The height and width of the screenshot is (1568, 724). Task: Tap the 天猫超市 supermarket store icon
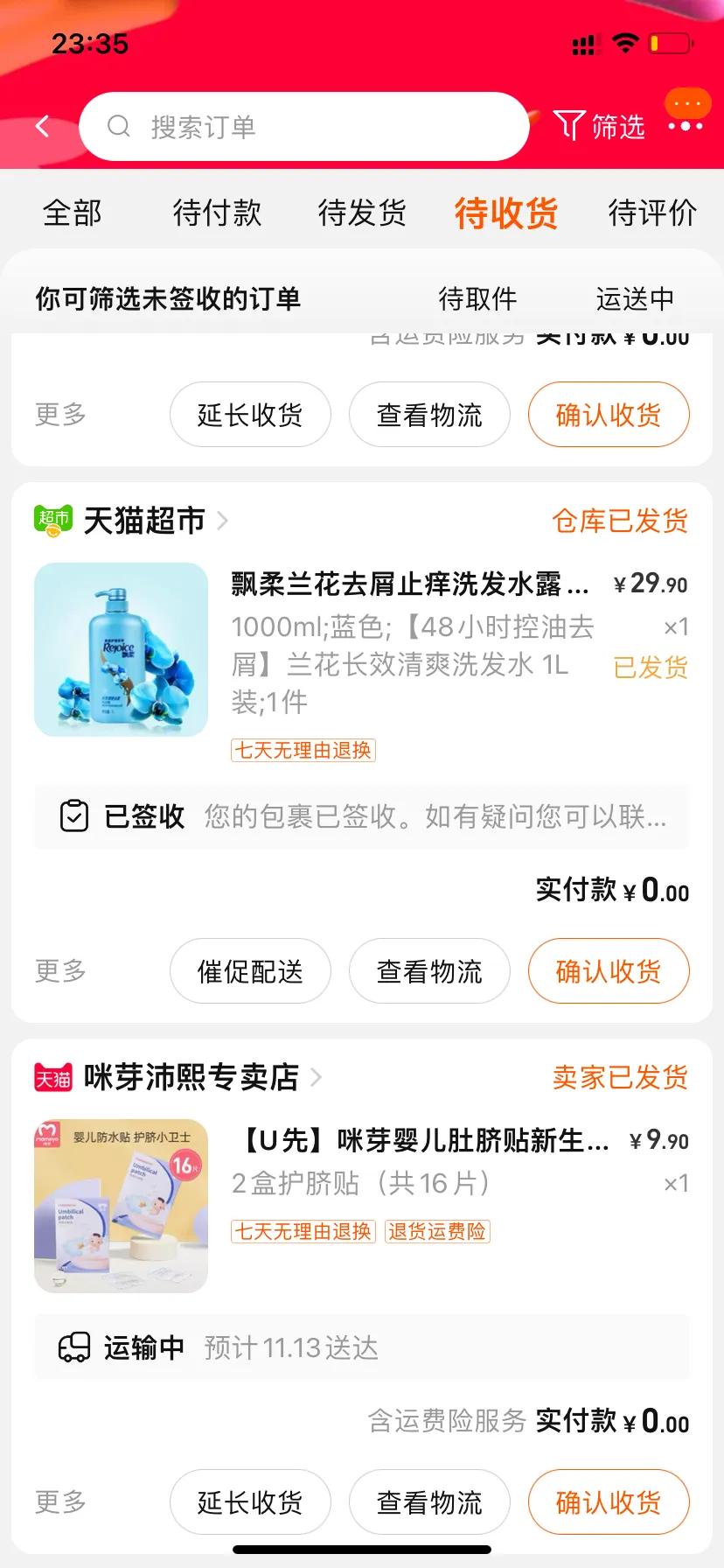click(52, 520)
